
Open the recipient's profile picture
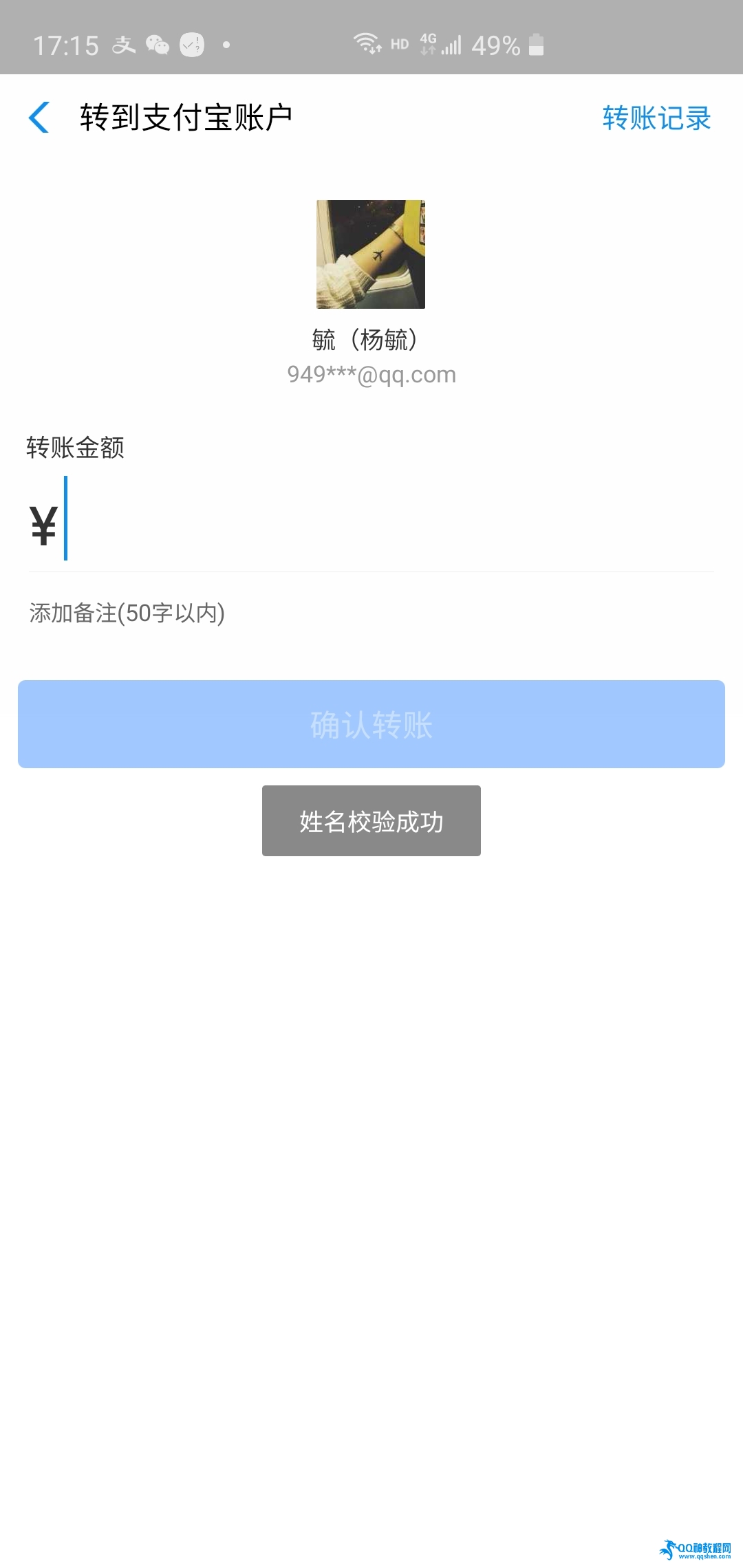(371, 254)
